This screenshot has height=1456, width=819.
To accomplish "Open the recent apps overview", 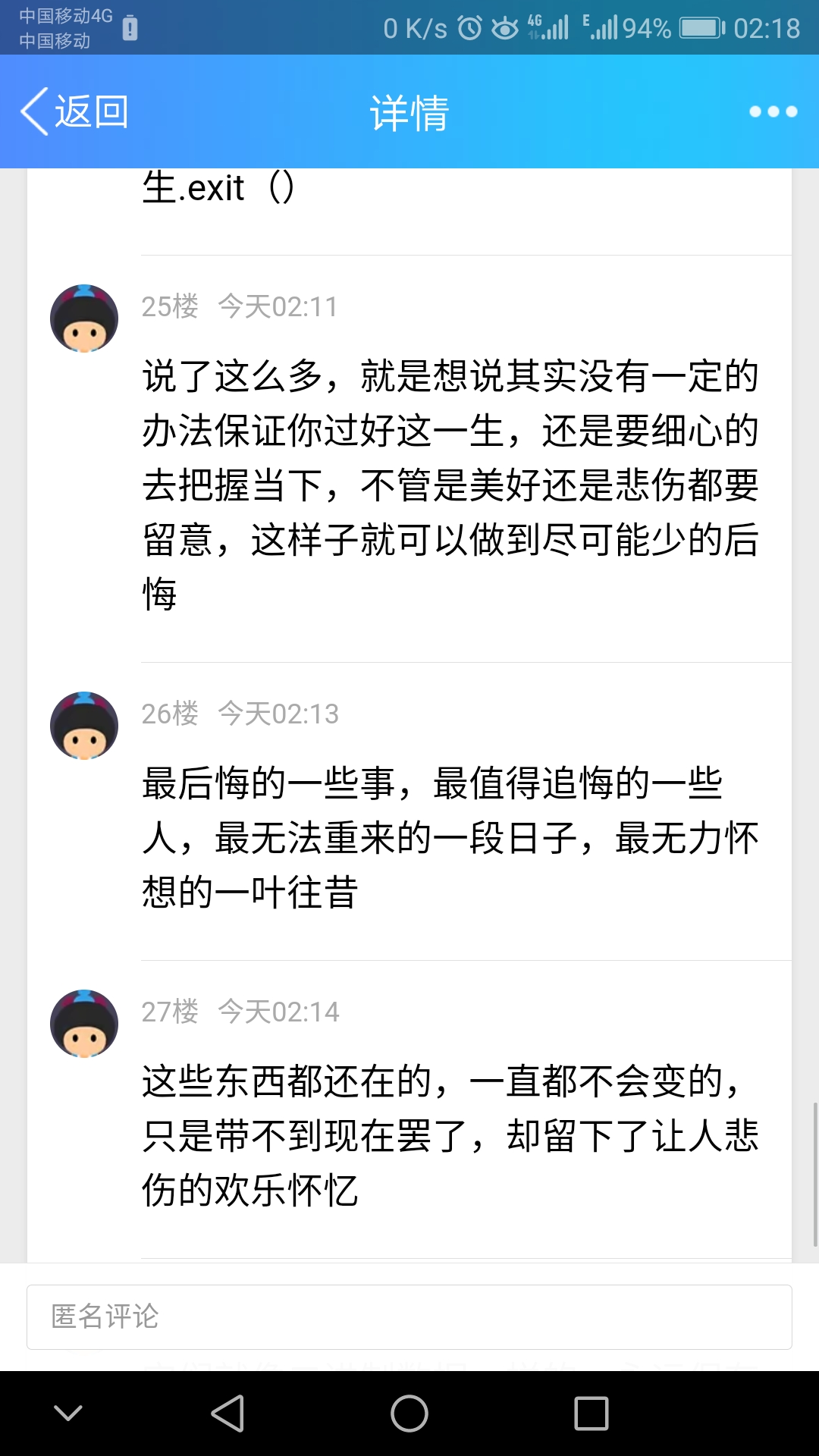I will pyautogui.click(x=591, y=1414).
